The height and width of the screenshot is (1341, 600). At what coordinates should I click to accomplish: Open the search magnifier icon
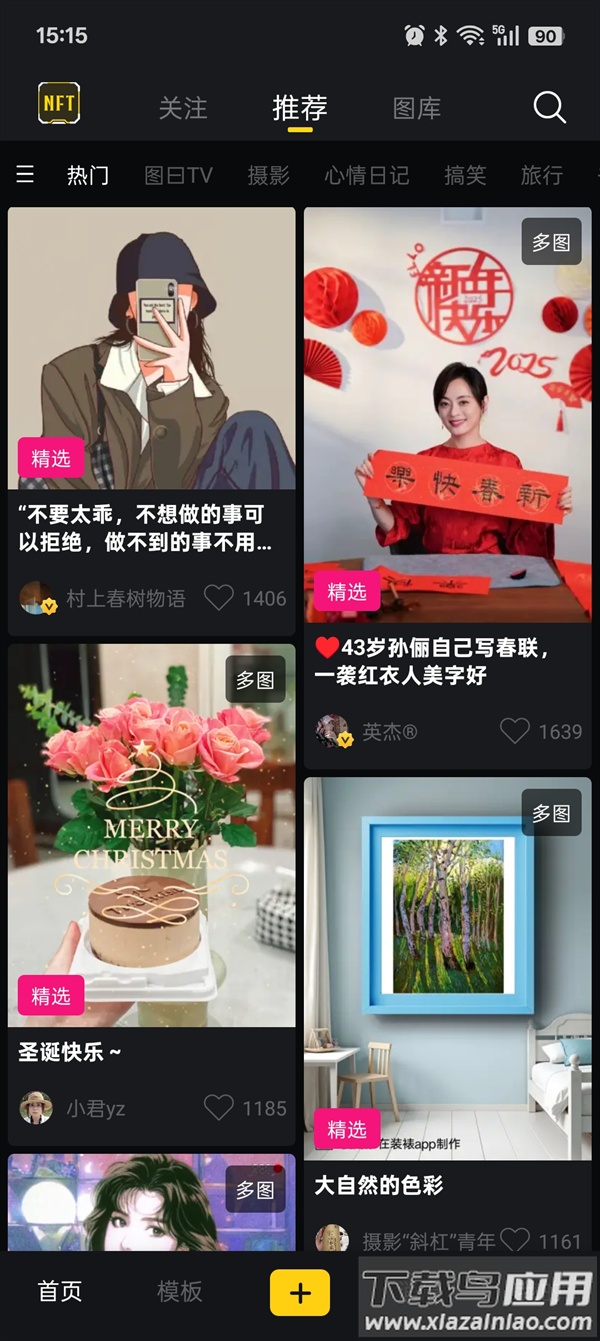(549, 107)
